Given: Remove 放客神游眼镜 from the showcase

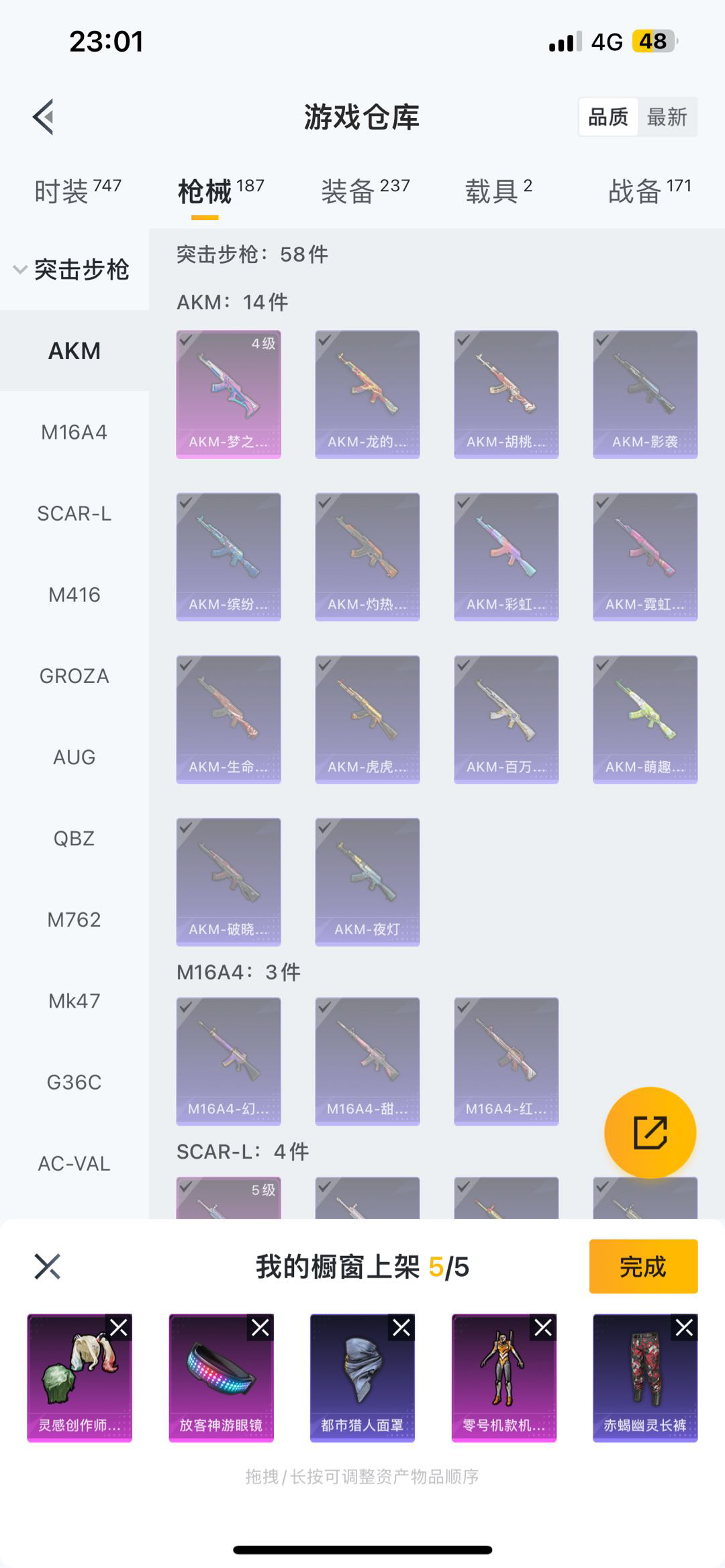Looking at the screenshot, I should [260, 1327].
